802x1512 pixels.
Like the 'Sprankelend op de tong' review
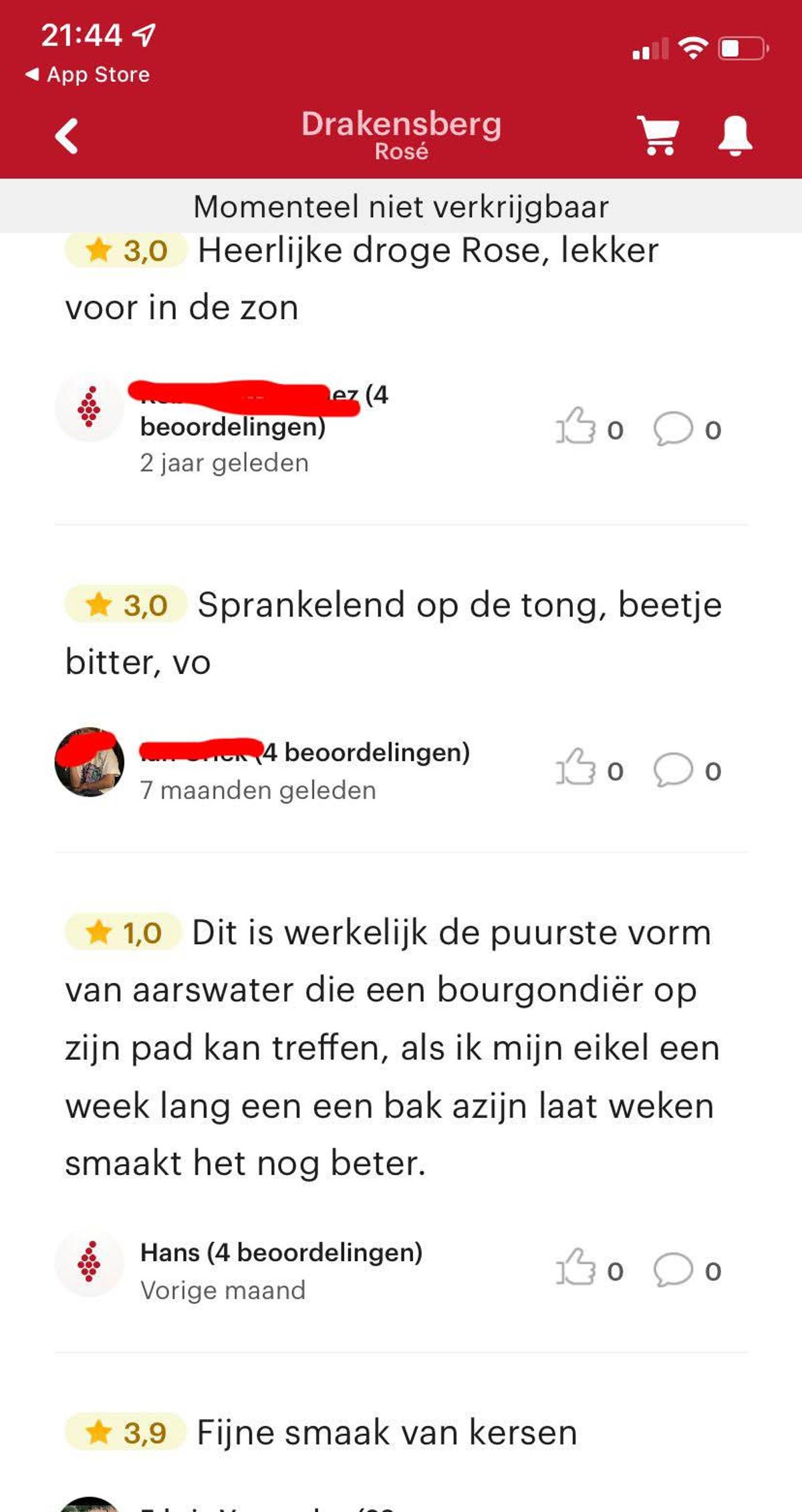576,768
